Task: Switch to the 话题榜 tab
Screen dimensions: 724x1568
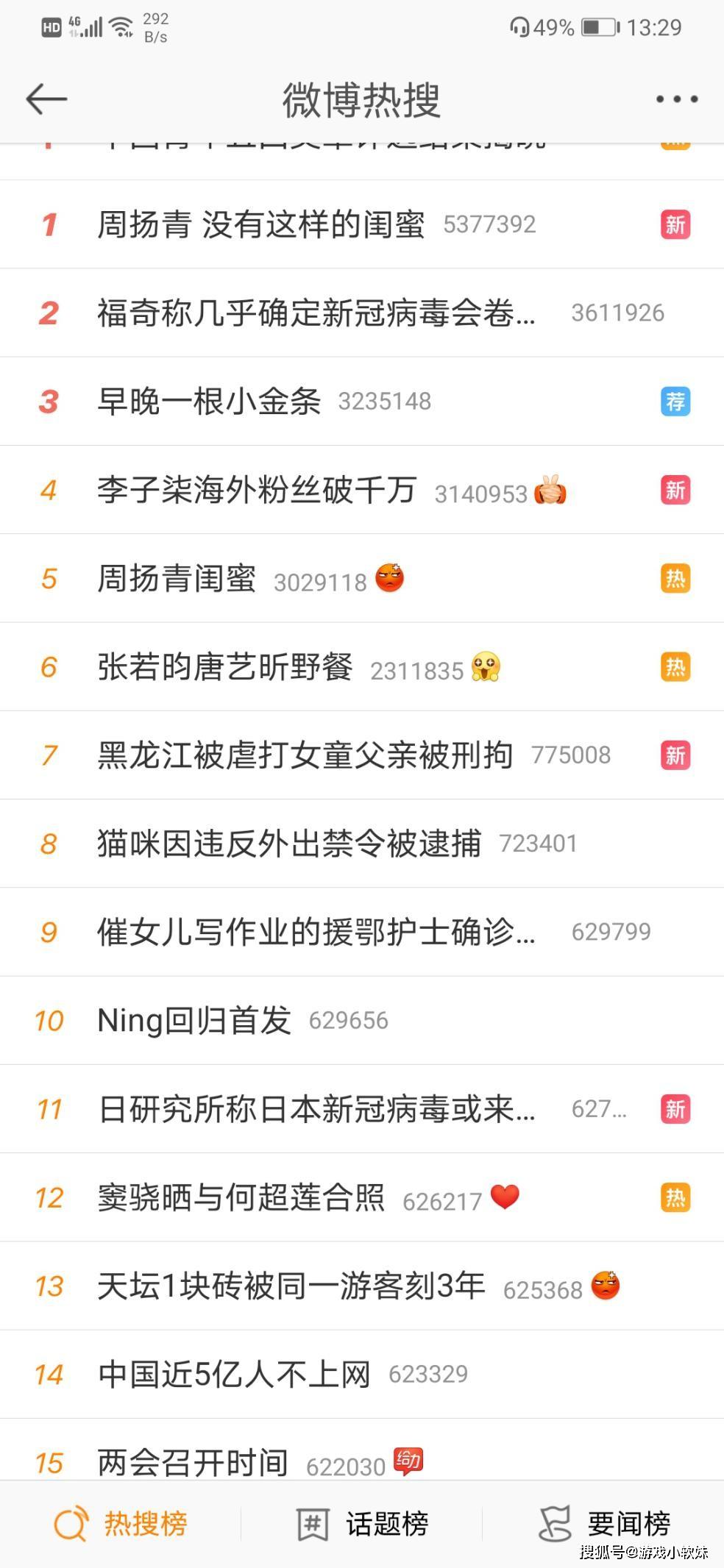Action: coord(362,1524)
